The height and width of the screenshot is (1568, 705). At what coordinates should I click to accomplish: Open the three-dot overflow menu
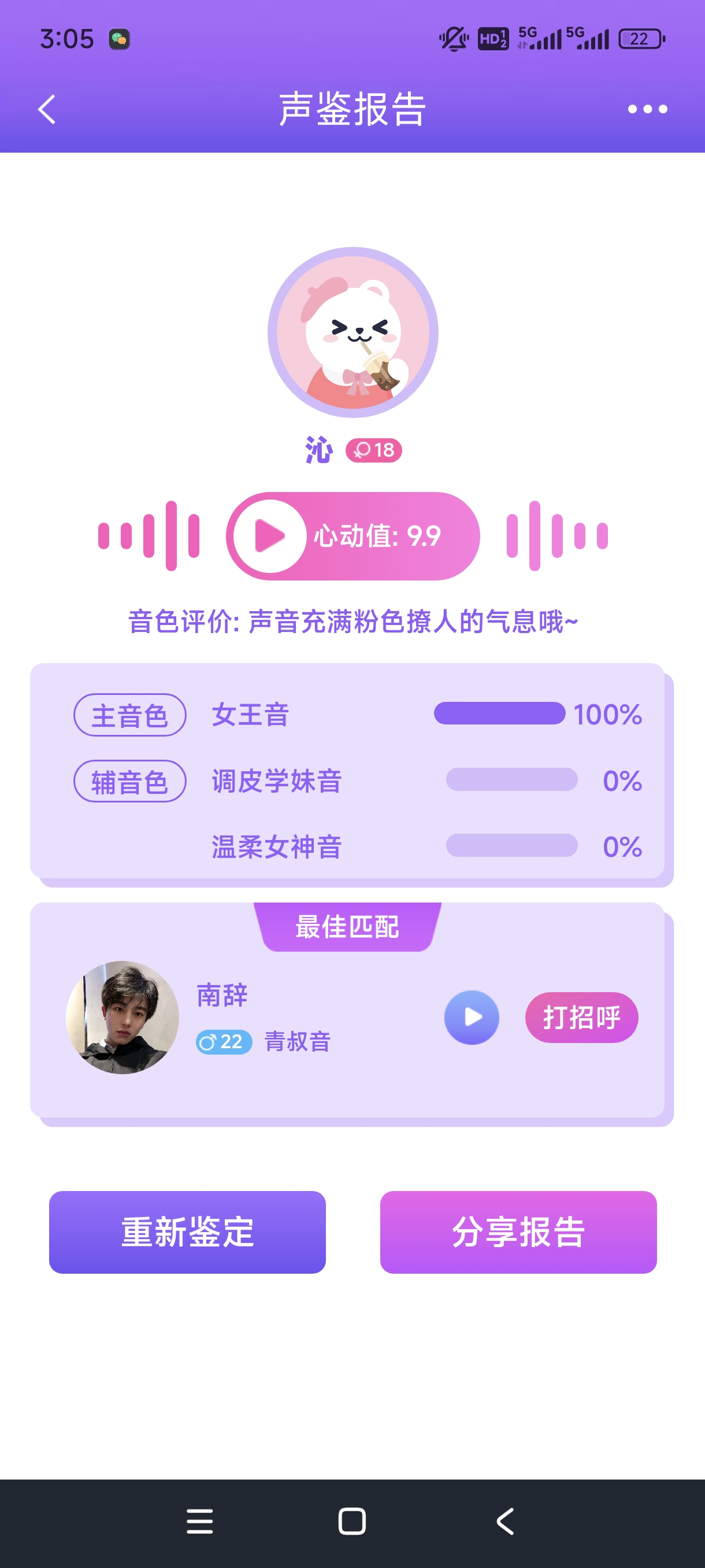(x=647, y=110)
